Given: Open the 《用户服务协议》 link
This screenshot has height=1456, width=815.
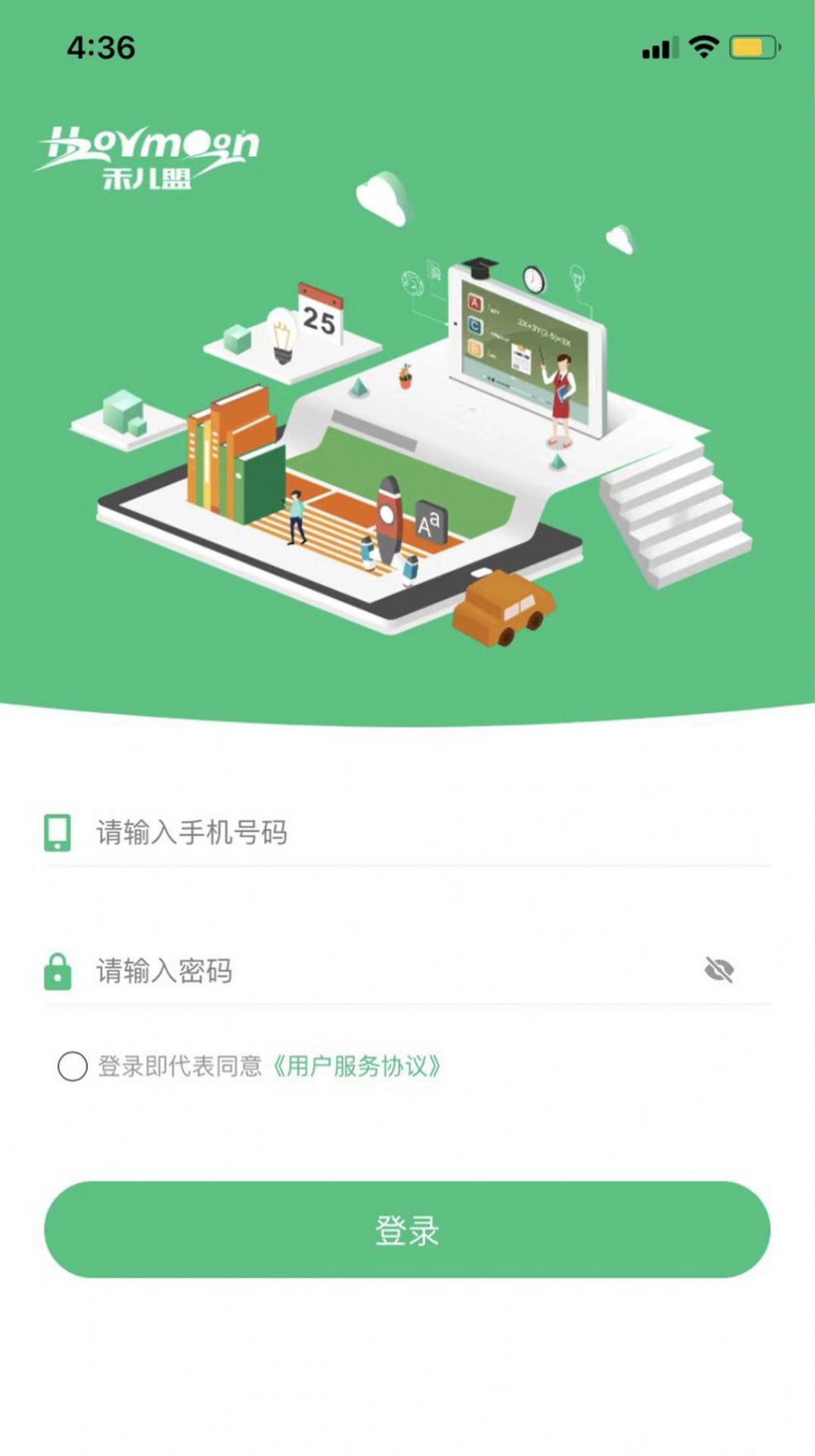Looking at the screenshot, I should (356, 1066).
